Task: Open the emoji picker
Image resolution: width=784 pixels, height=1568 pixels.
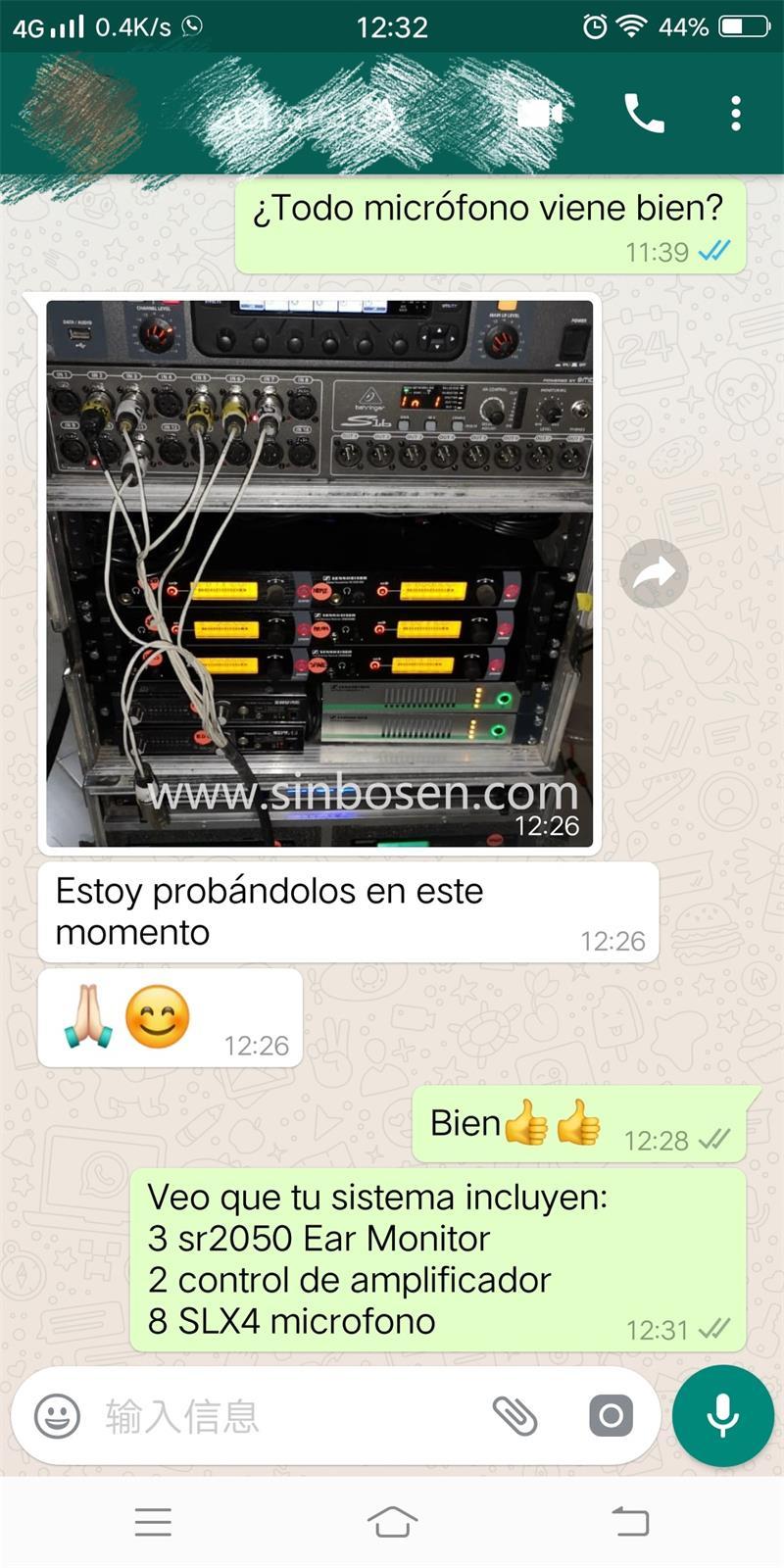Action: point(57,1416)
